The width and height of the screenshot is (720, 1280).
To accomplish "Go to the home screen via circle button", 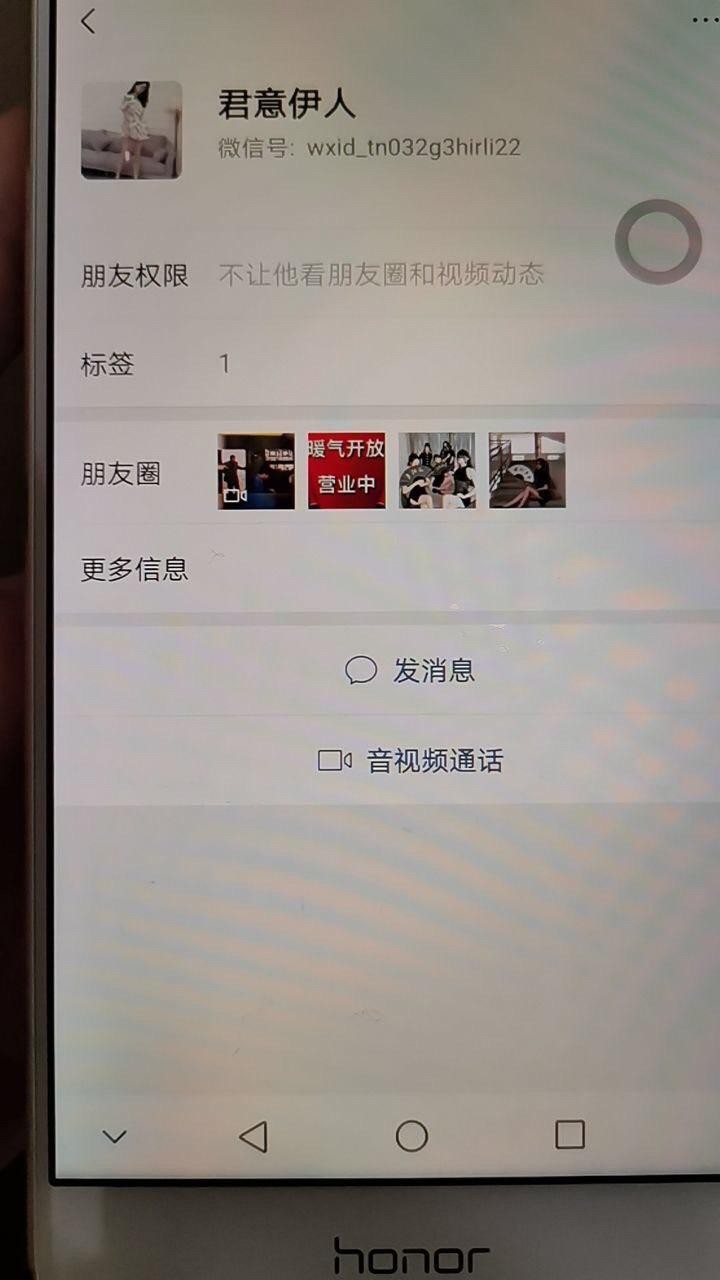I will [x=411, y=1136].
